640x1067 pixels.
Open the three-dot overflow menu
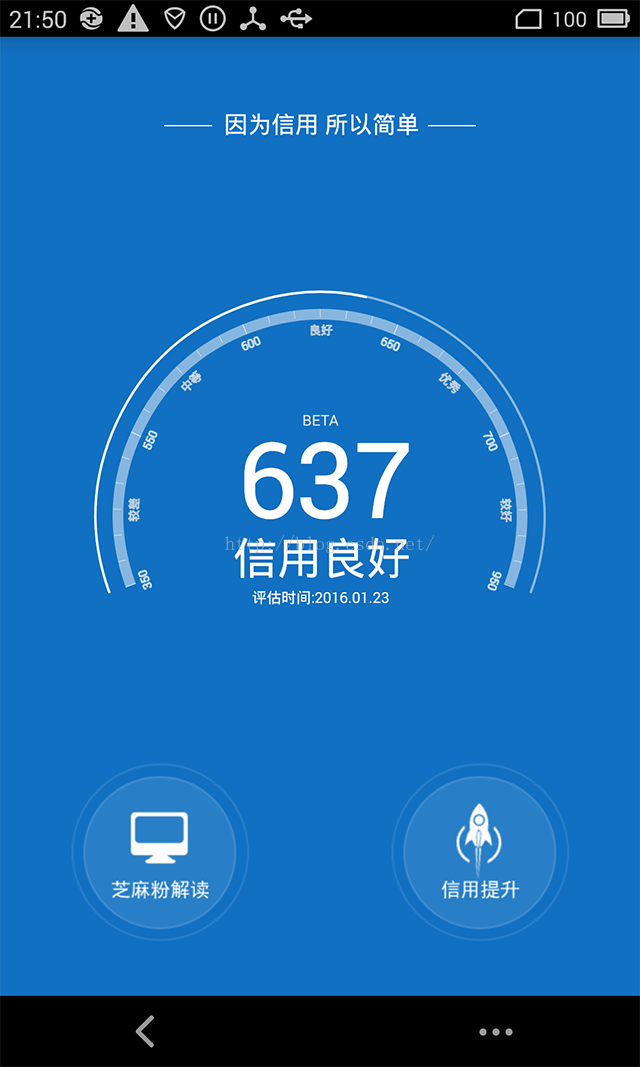click(x=495, y=1032)
